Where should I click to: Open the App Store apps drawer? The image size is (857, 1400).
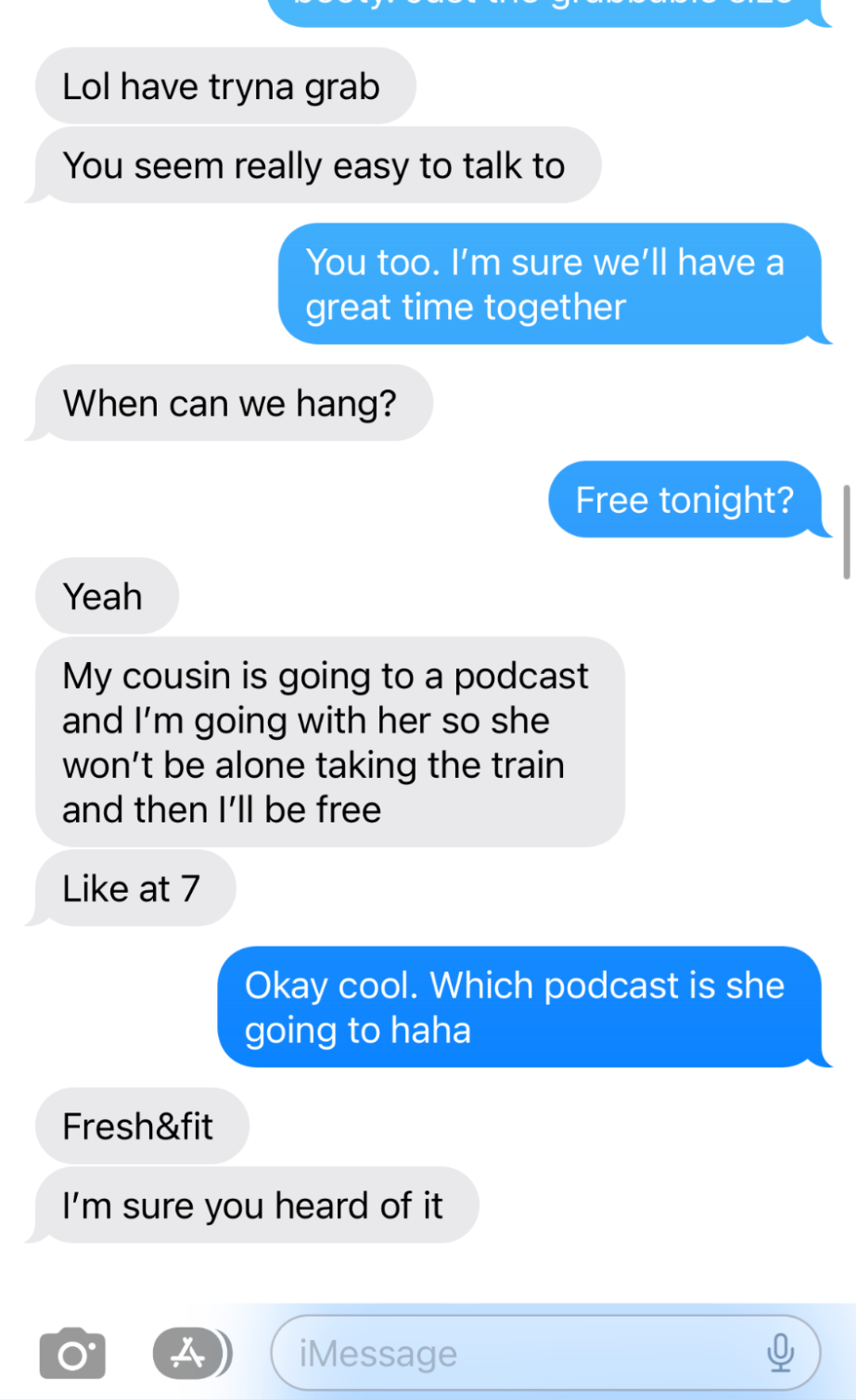click(x=190, y=1354)
